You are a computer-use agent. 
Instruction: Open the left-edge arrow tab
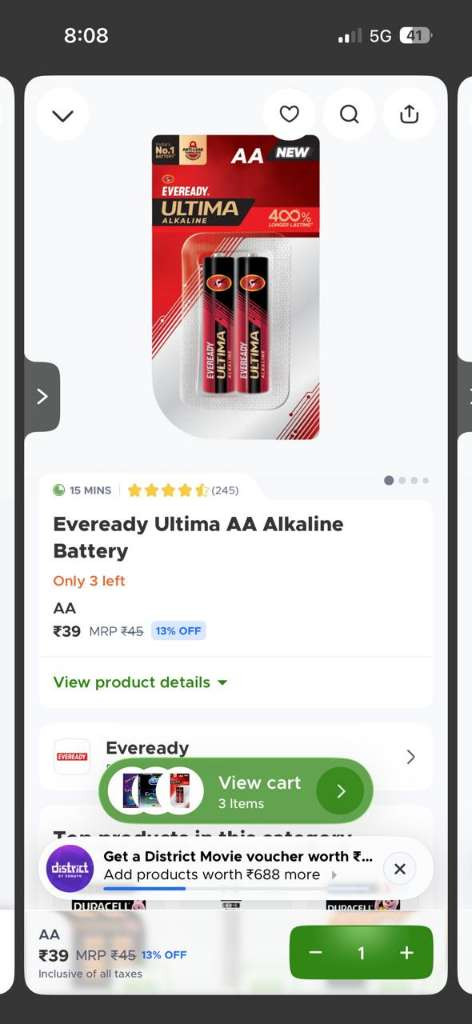(42, 396)
